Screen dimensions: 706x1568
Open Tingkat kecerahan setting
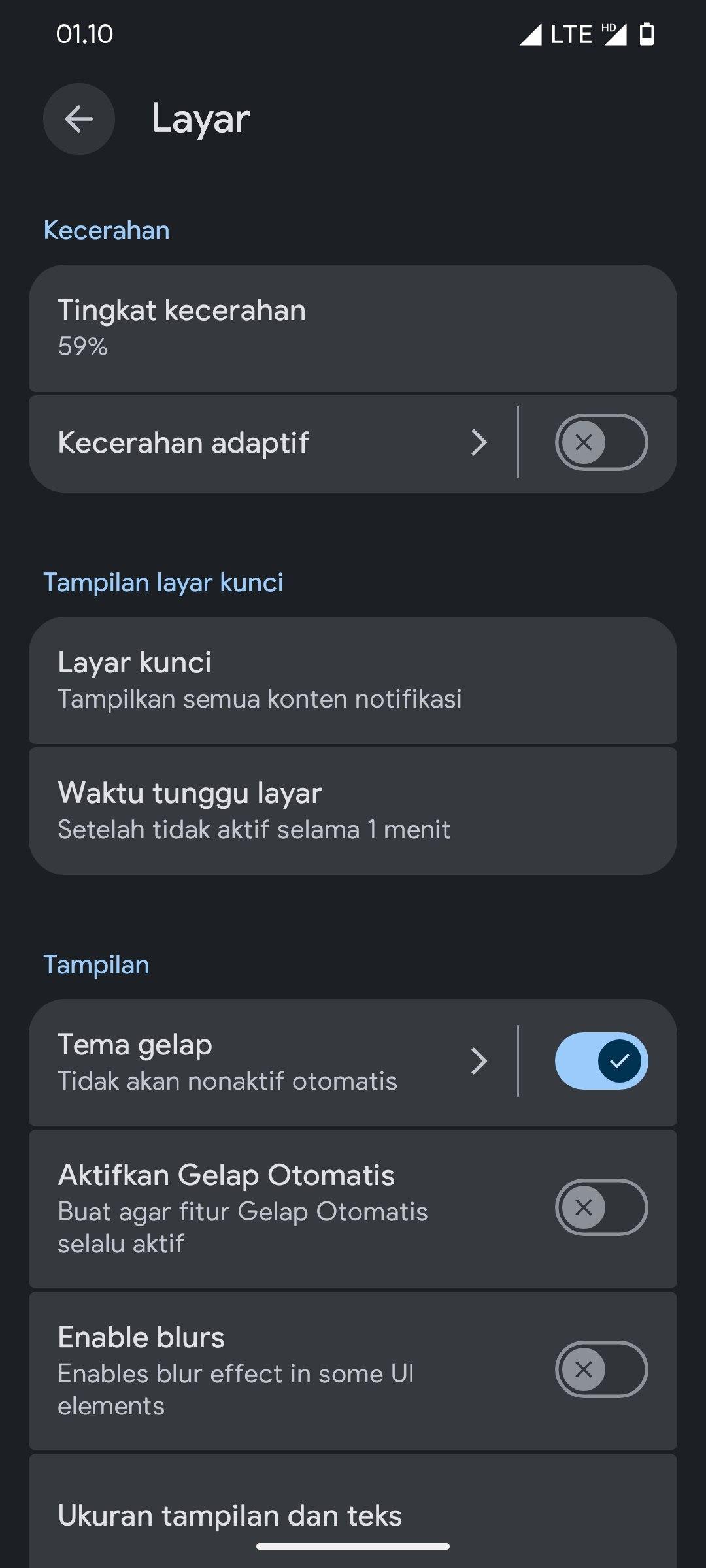(353, 328)
